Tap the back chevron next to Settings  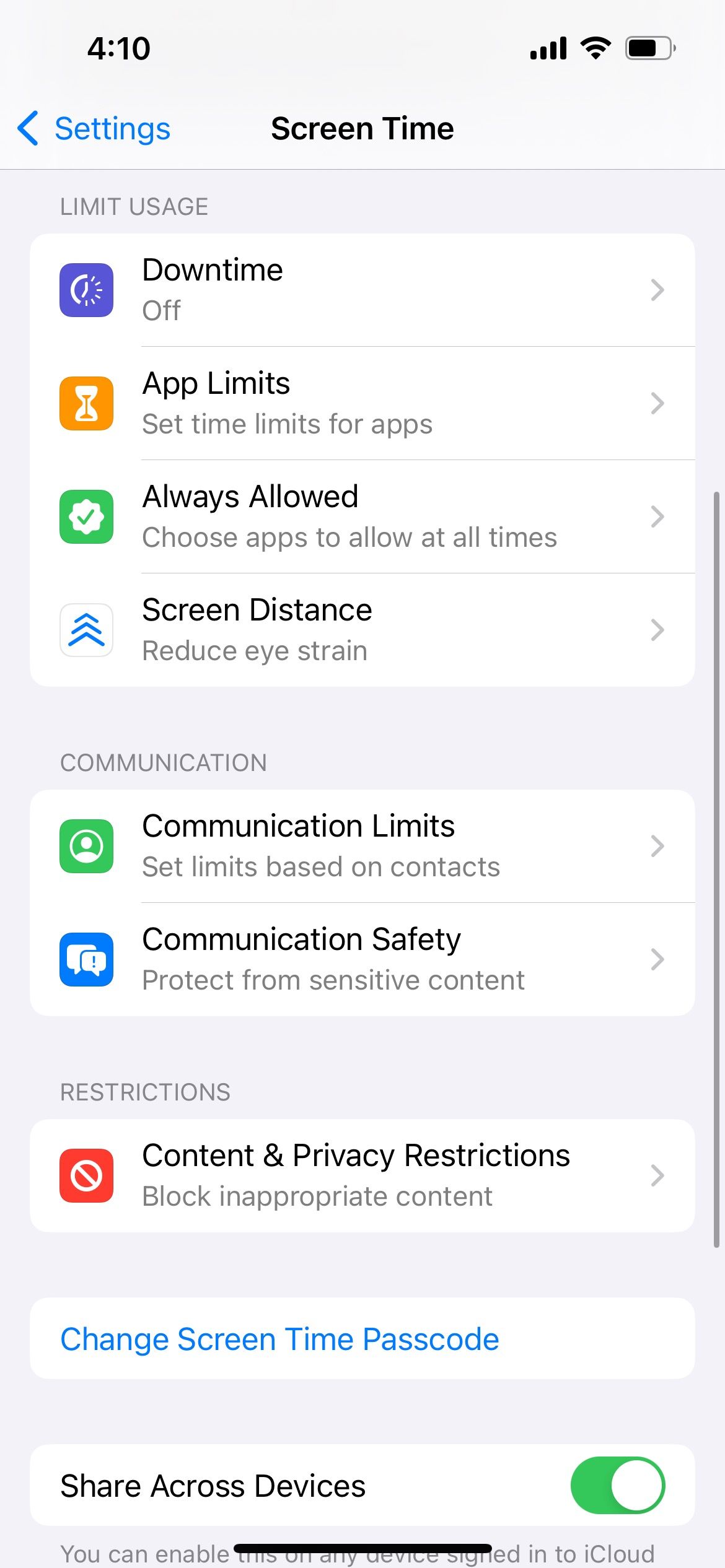point(27,128)
